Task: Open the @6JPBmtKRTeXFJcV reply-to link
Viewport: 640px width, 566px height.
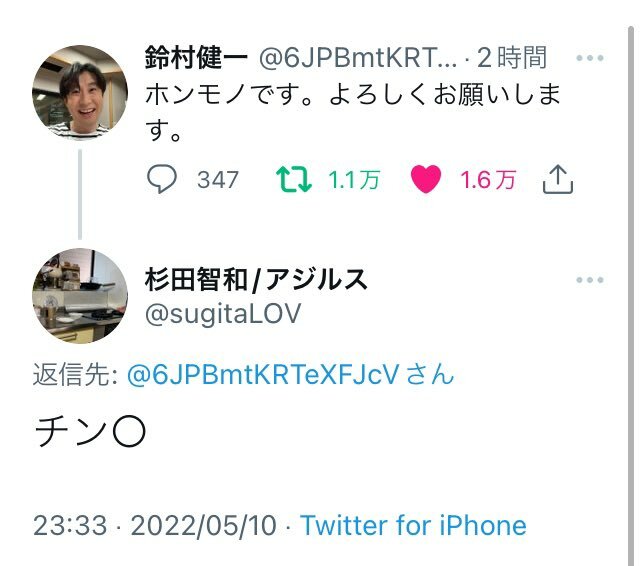Action: 263,375
